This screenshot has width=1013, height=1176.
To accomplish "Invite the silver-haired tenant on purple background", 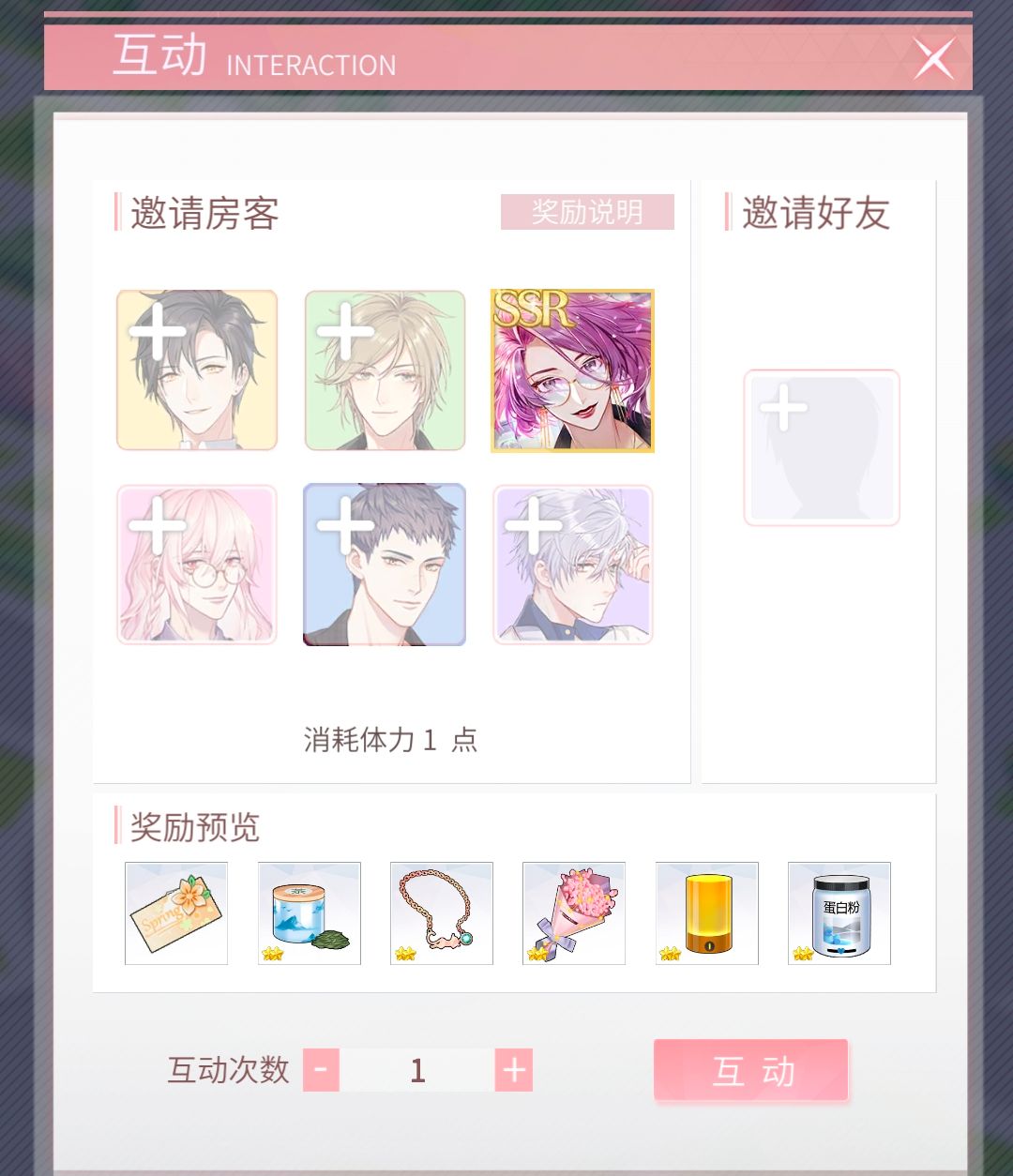I will 572,565.
